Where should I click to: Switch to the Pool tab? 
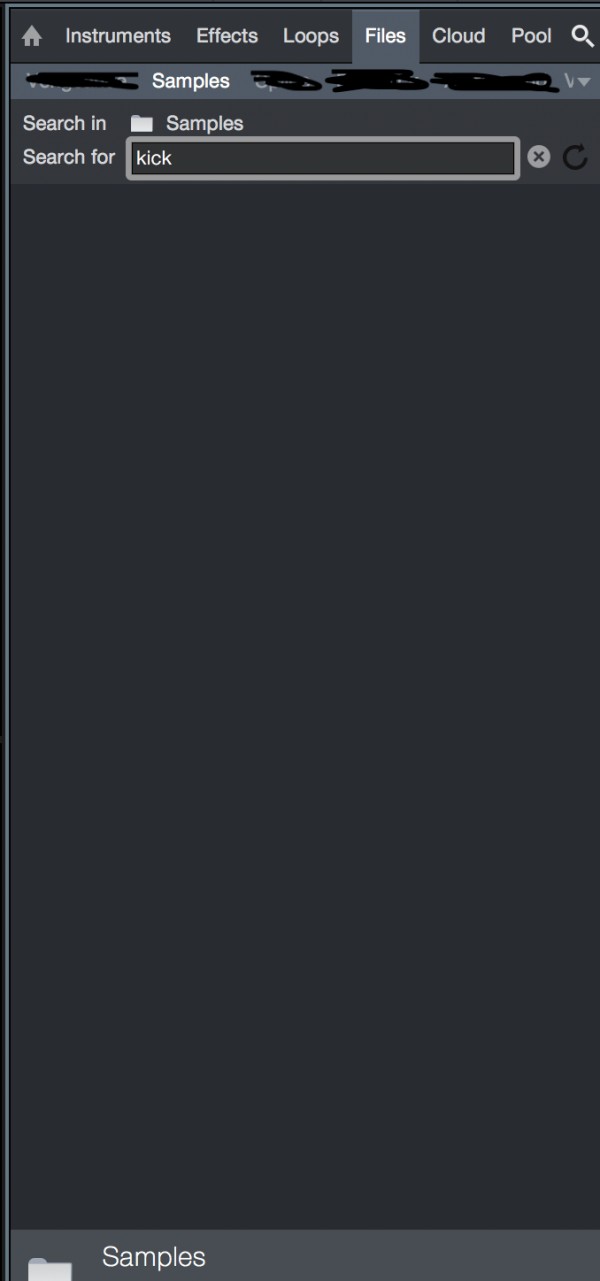(531, 36)
